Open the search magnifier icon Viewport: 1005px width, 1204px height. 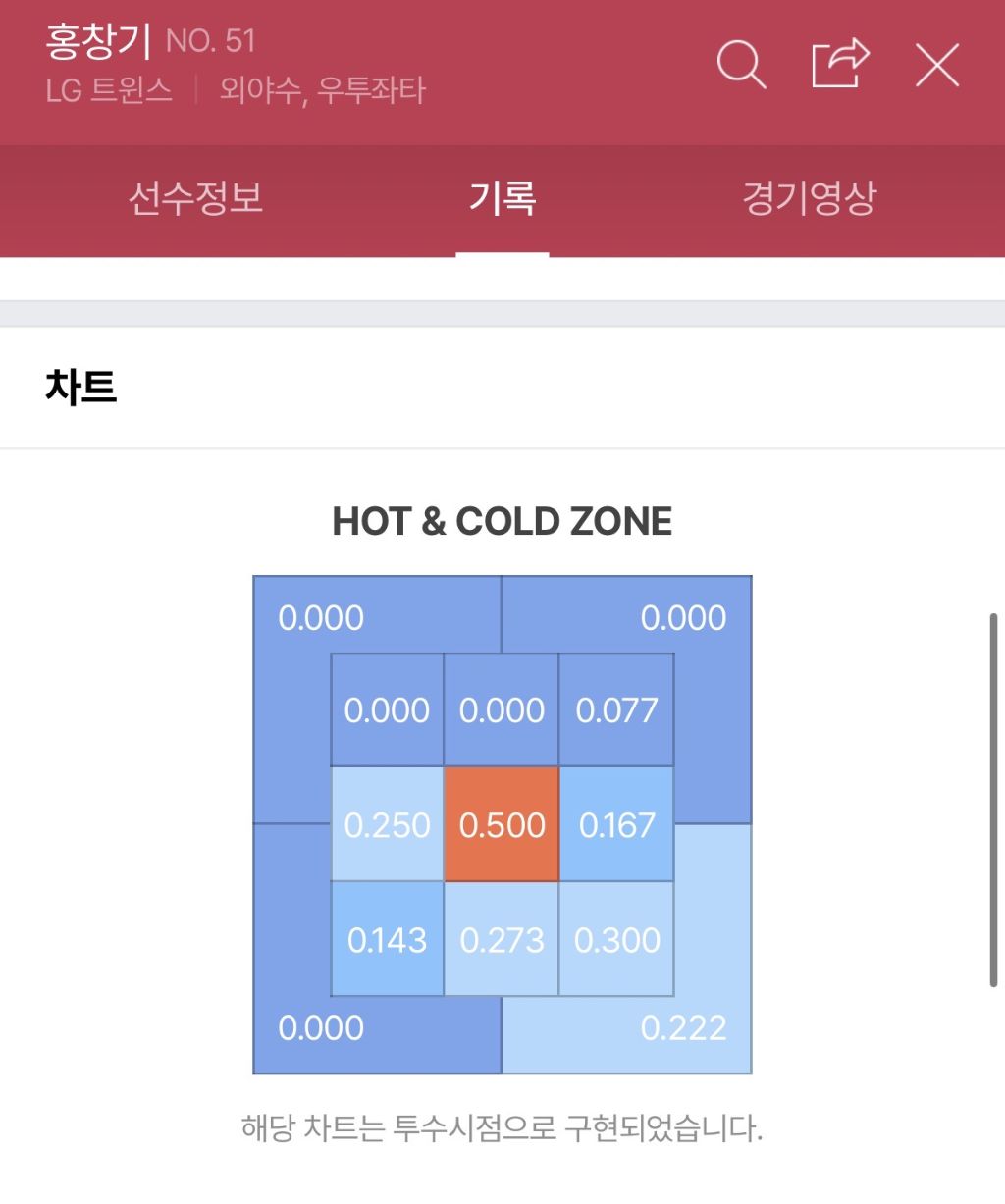741,66
